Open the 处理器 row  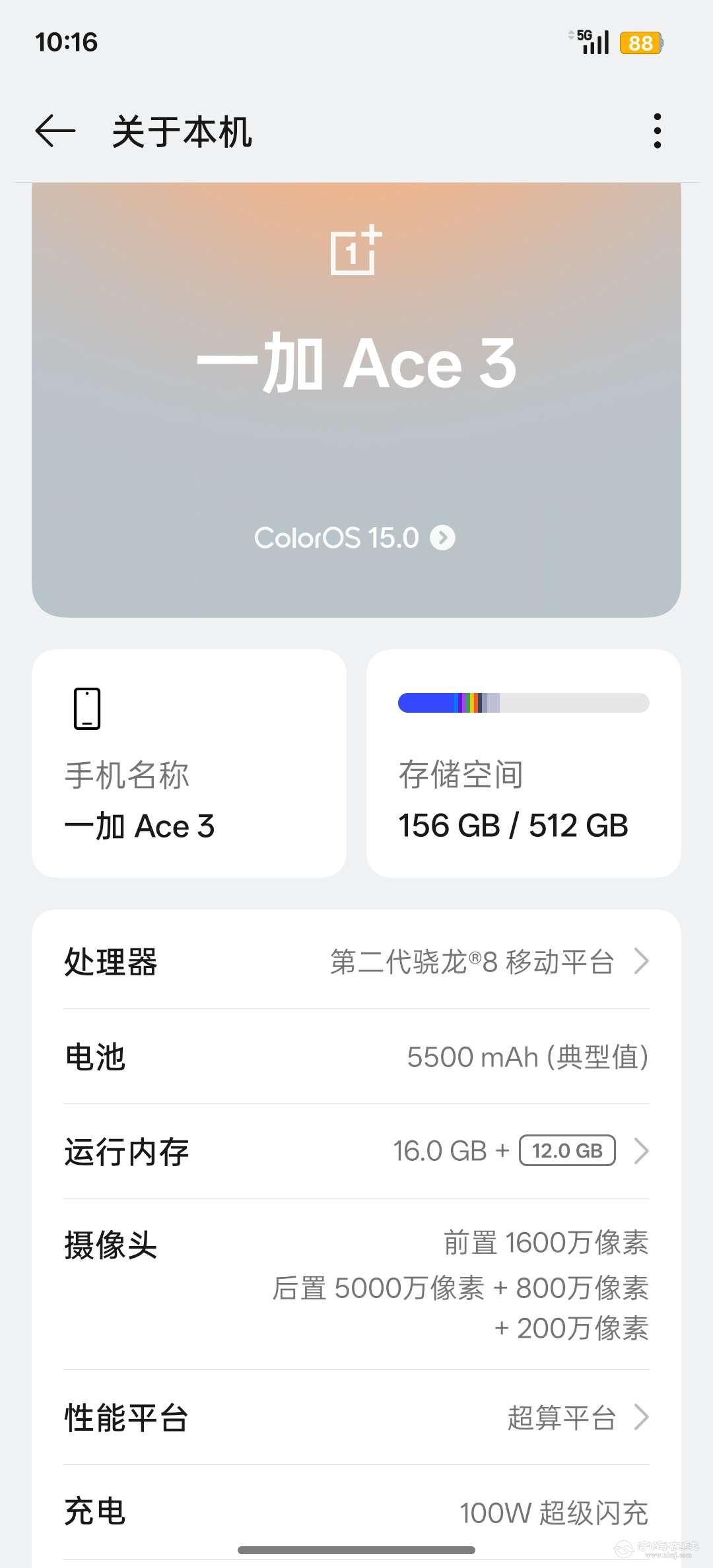356,962
